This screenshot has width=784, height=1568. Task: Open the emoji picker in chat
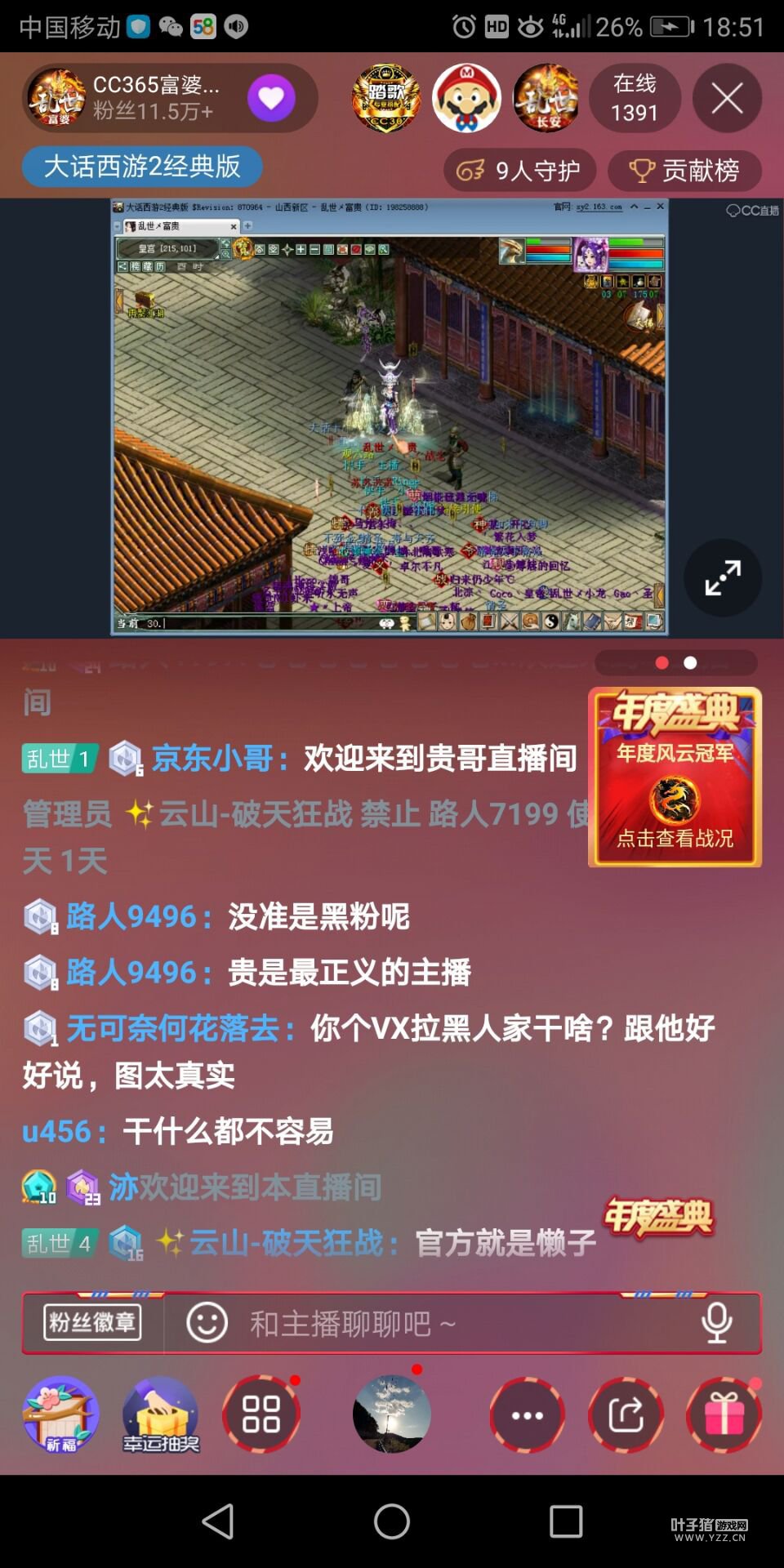pyautogui.click(x=207, y=1322)
